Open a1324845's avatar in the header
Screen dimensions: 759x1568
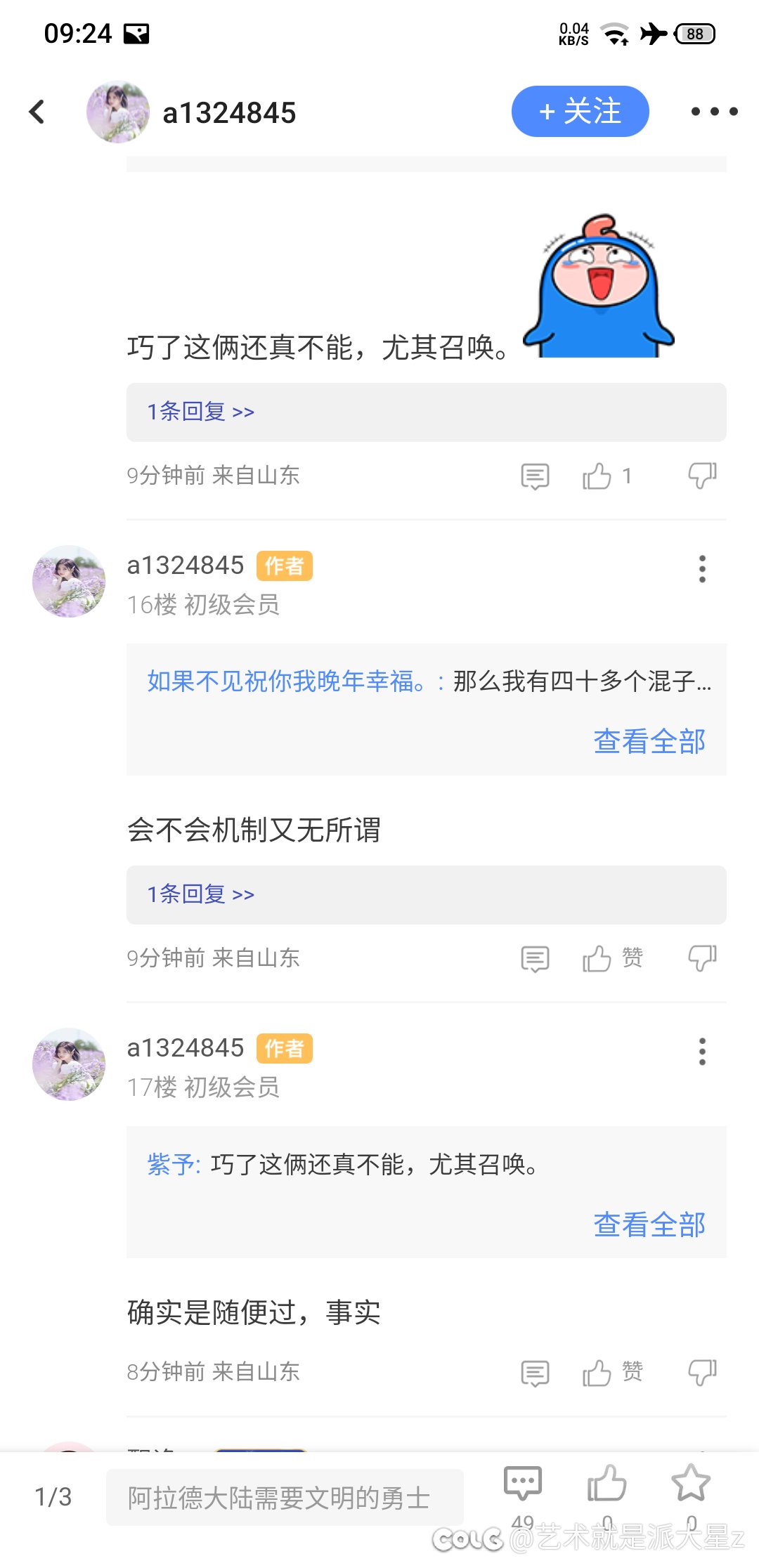tap(117, 112)
